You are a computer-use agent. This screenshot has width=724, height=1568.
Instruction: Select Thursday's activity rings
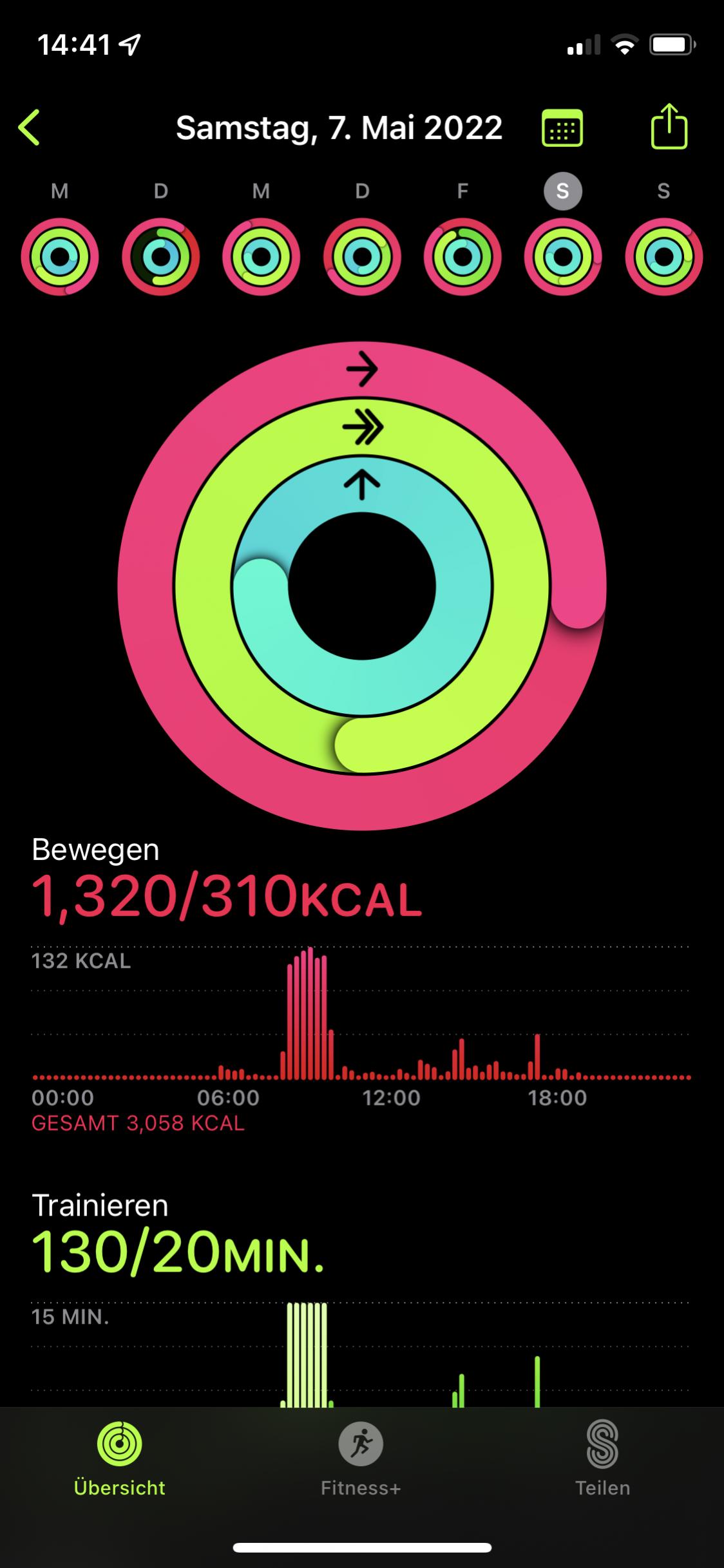pos(362,256)
